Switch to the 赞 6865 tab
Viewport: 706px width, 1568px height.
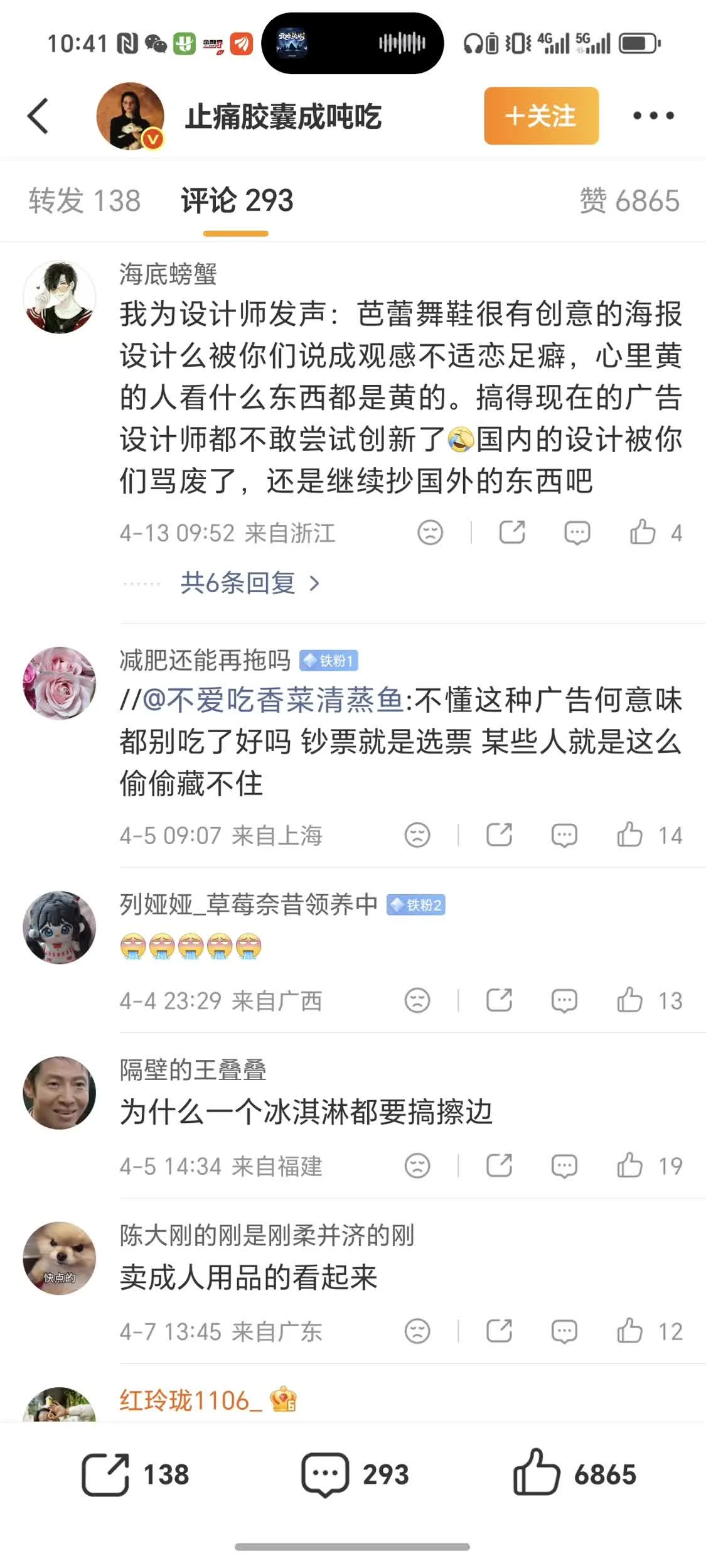[x=629, y=201]
